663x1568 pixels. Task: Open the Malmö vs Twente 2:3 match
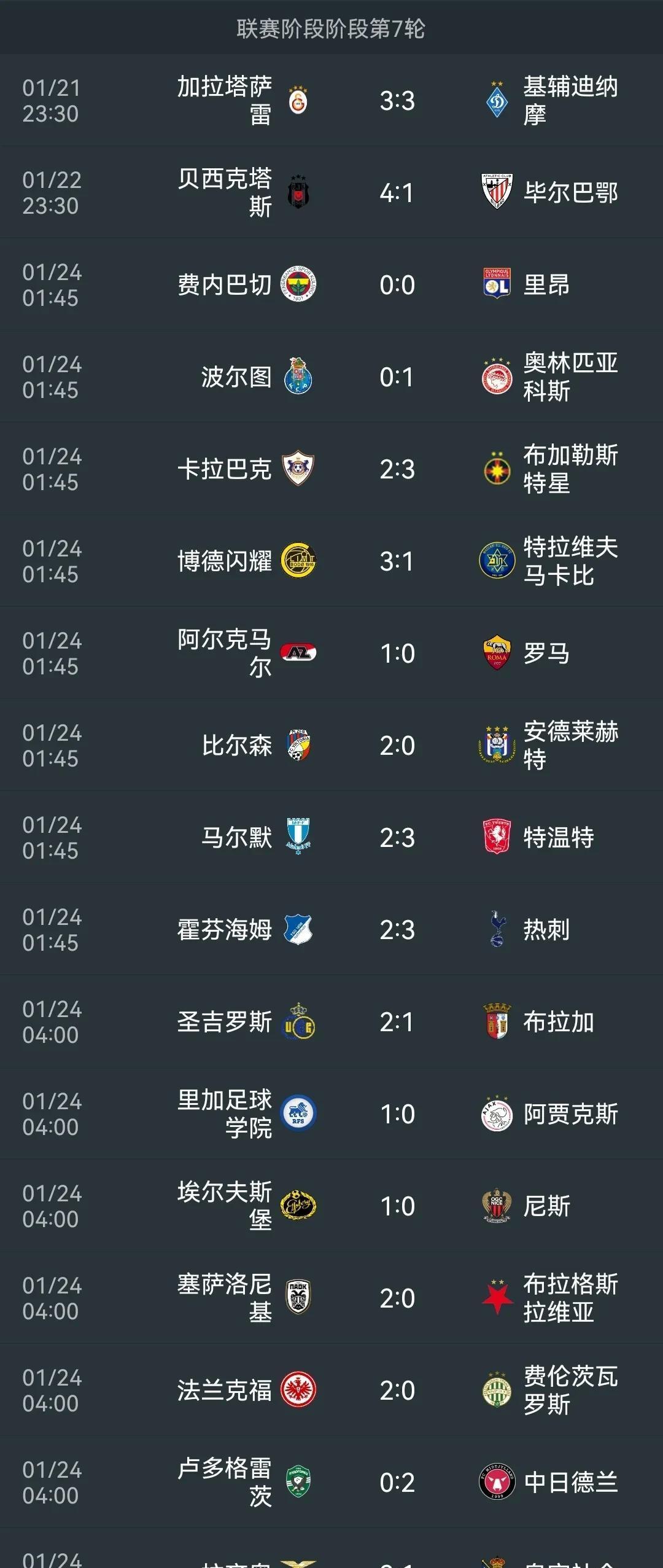pyautogui.click(x=397, y=838)
